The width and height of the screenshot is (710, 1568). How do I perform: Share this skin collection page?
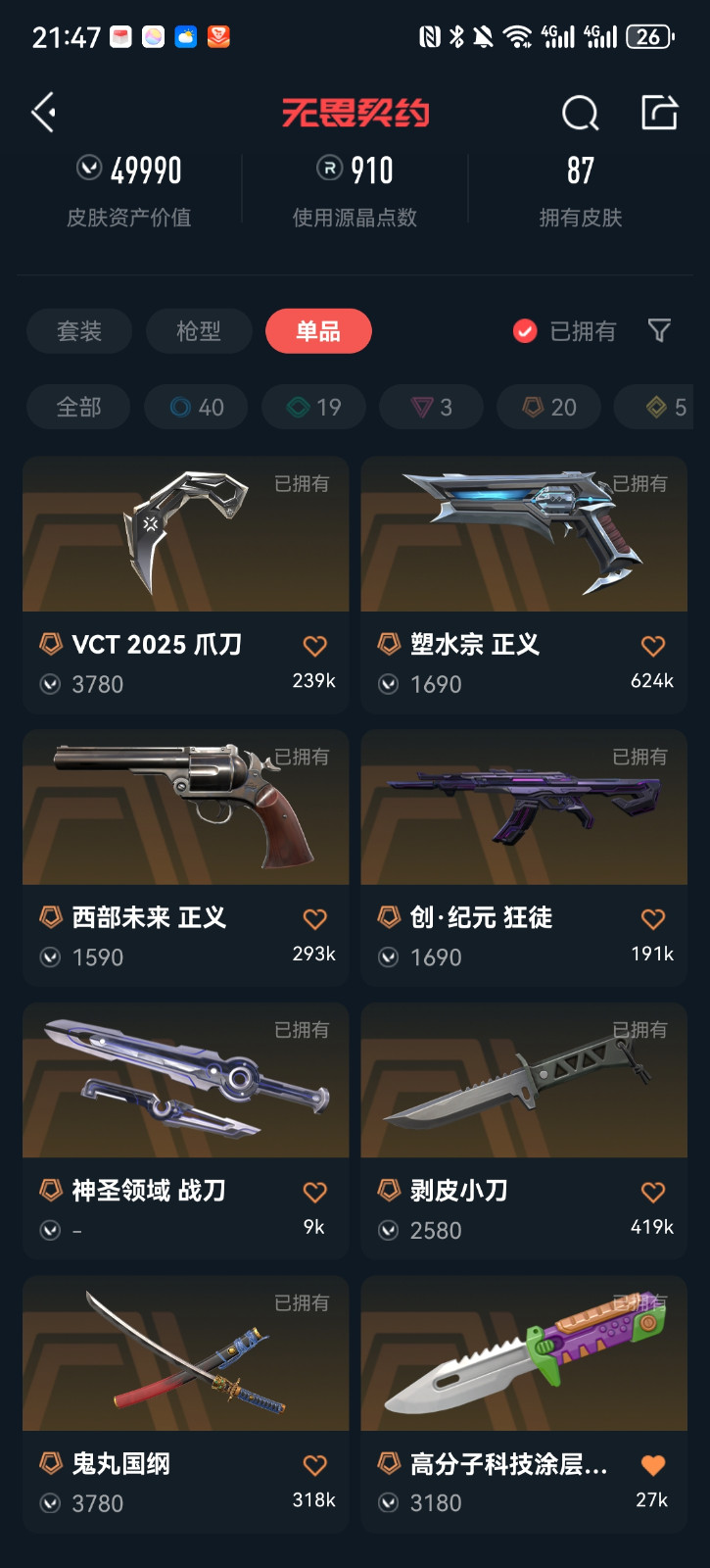click(659, 113)
